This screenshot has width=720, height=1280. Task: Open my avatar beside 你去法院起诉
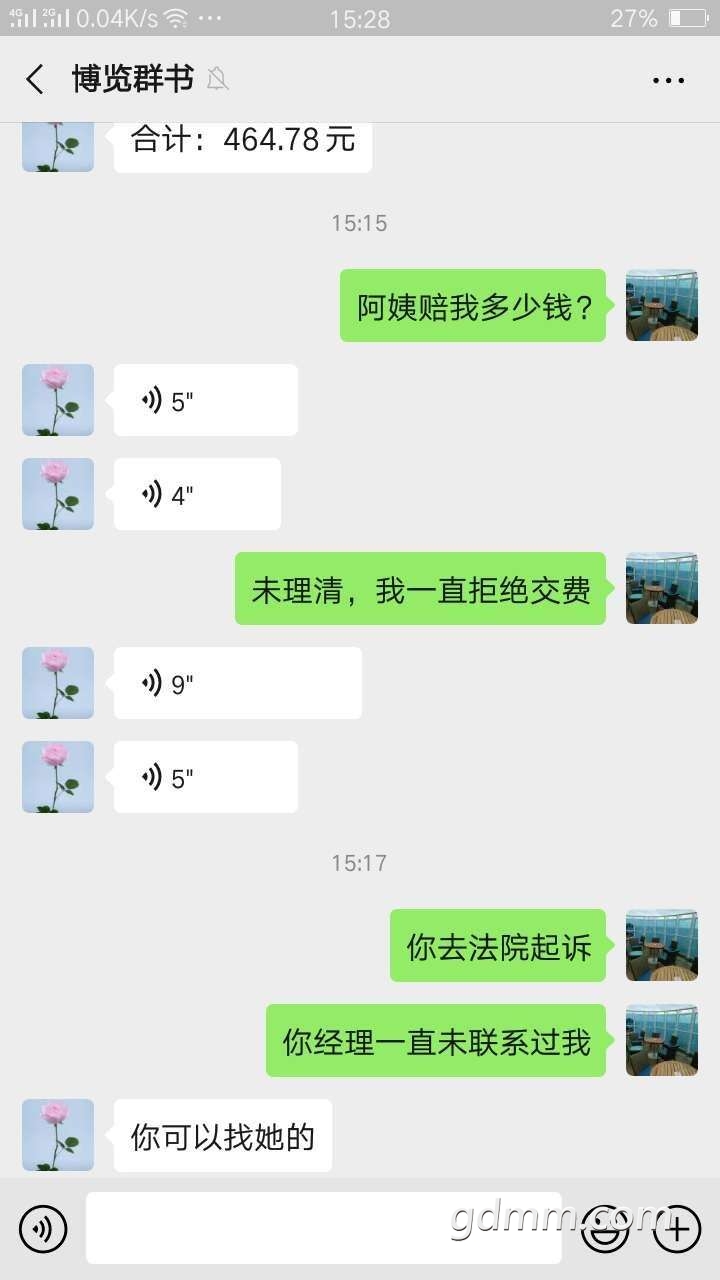point(661,945)
